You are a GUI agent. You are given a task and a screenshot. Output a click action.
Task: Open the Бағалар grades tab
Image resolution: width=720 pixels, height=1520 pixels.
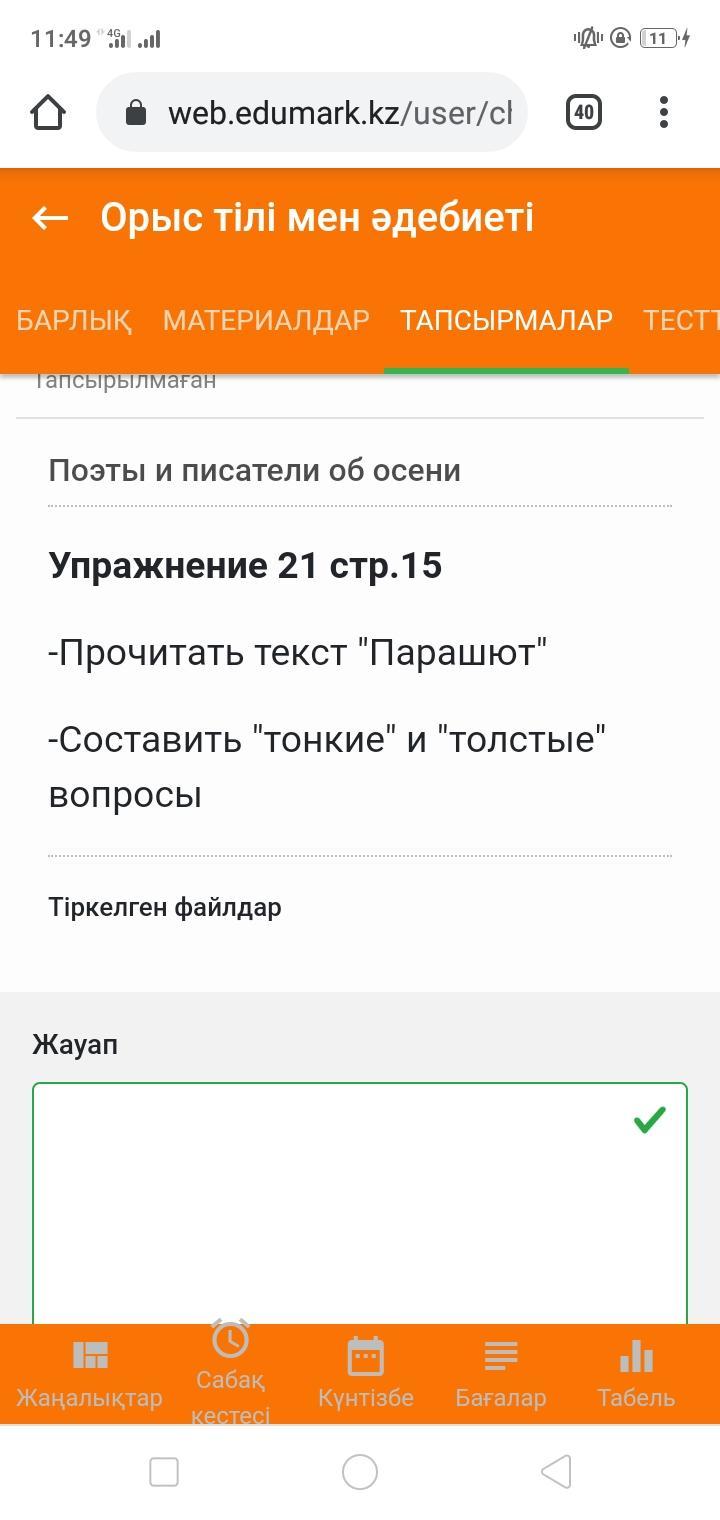coord(501,1374)
